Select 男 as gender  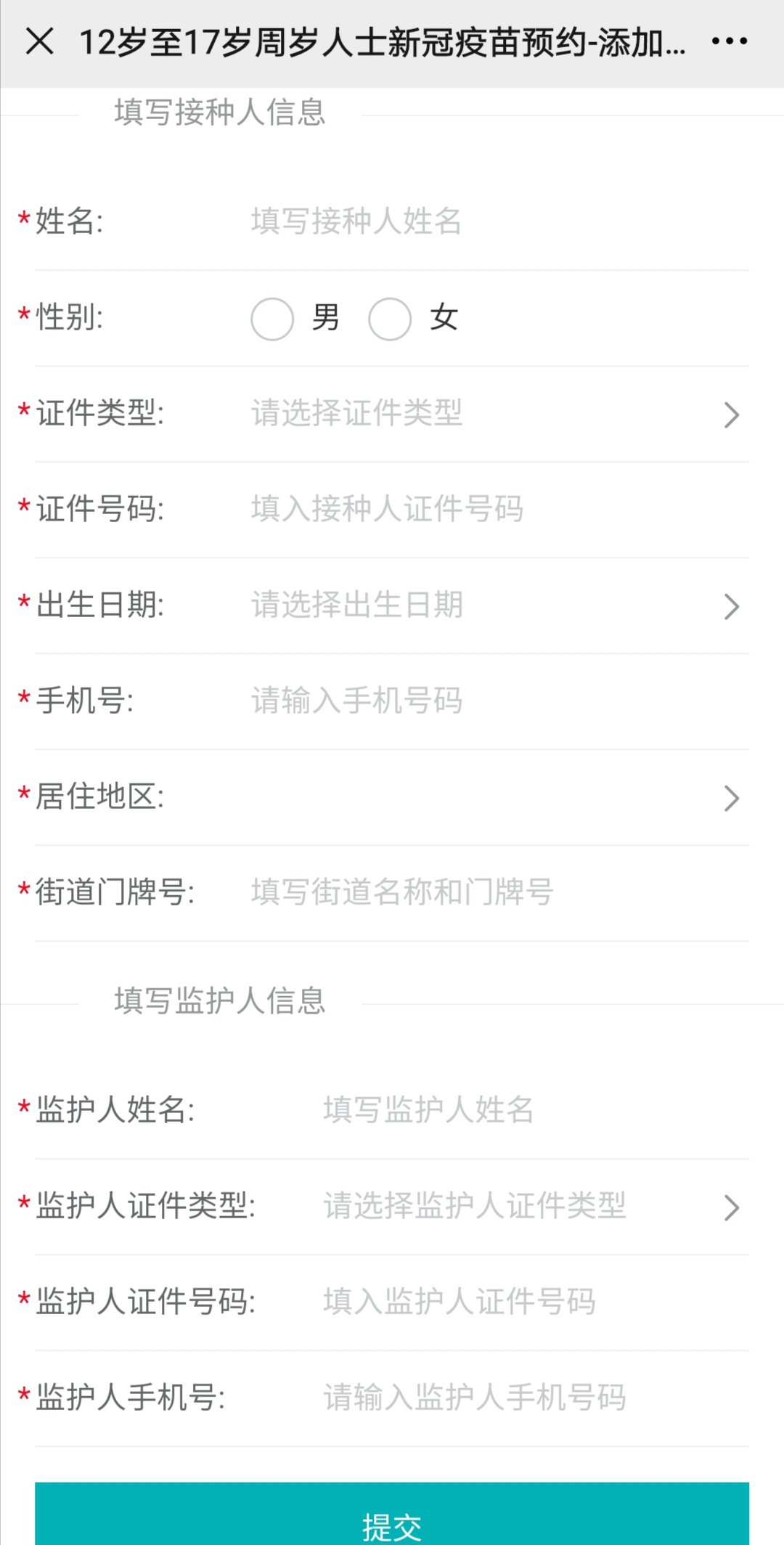tap(273, 319)
